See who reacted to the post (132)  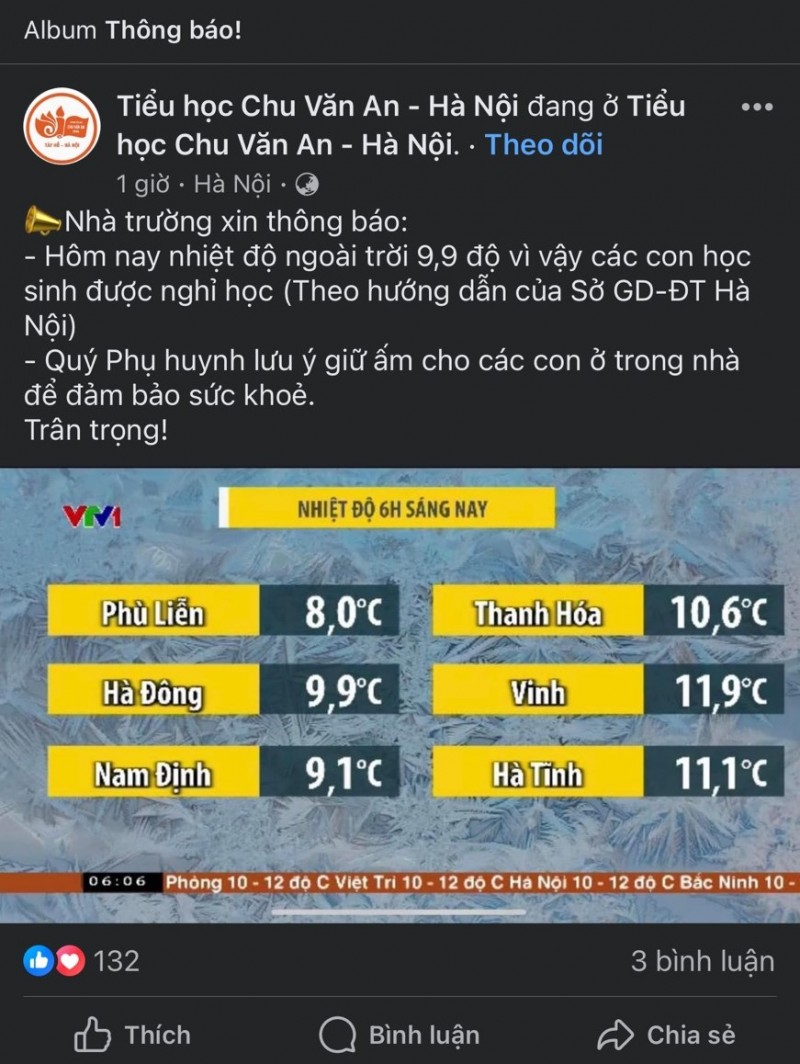(82, 961)
